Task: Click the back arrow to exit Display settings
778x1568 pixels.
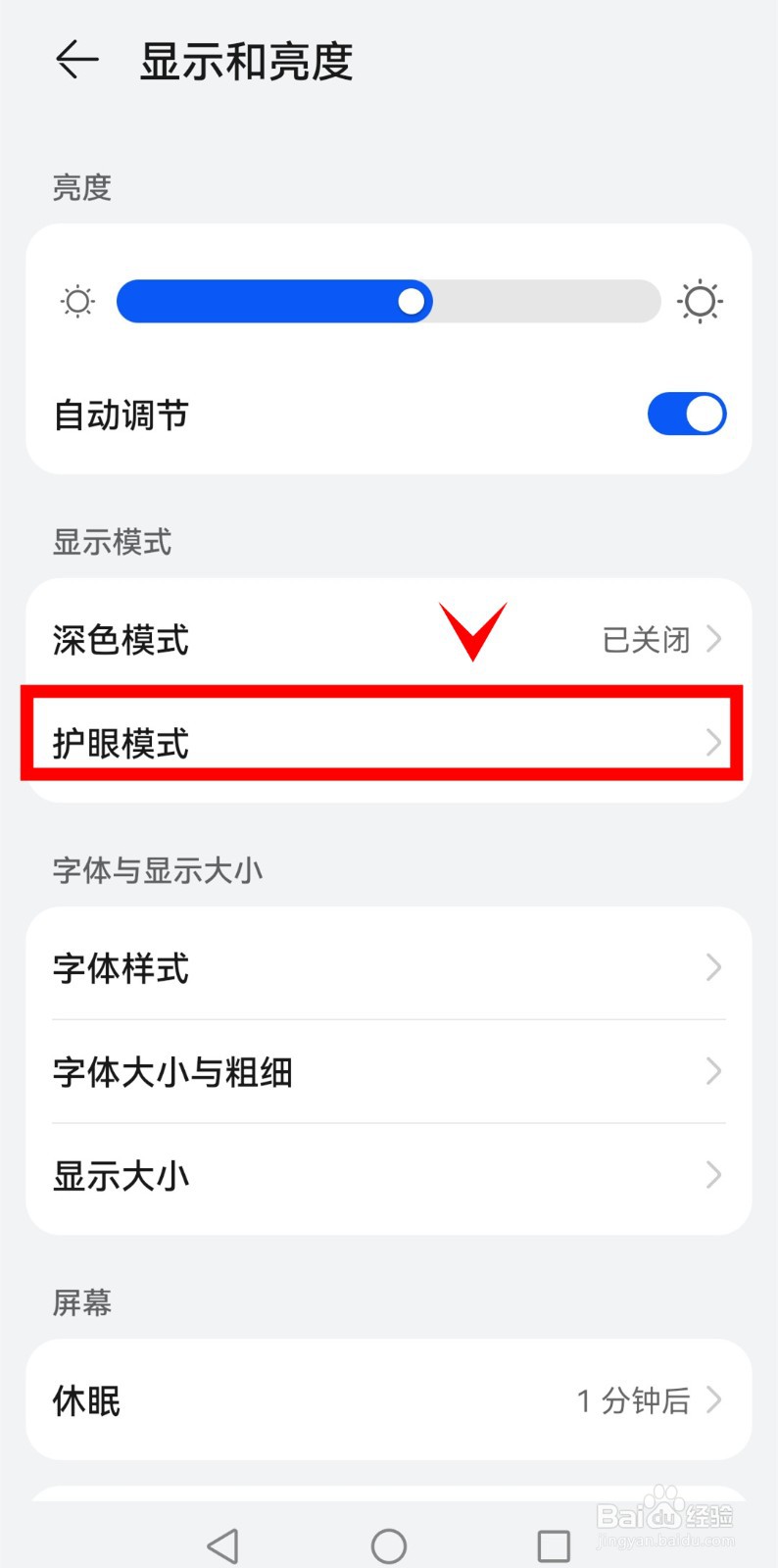Action: click(76, 61)
